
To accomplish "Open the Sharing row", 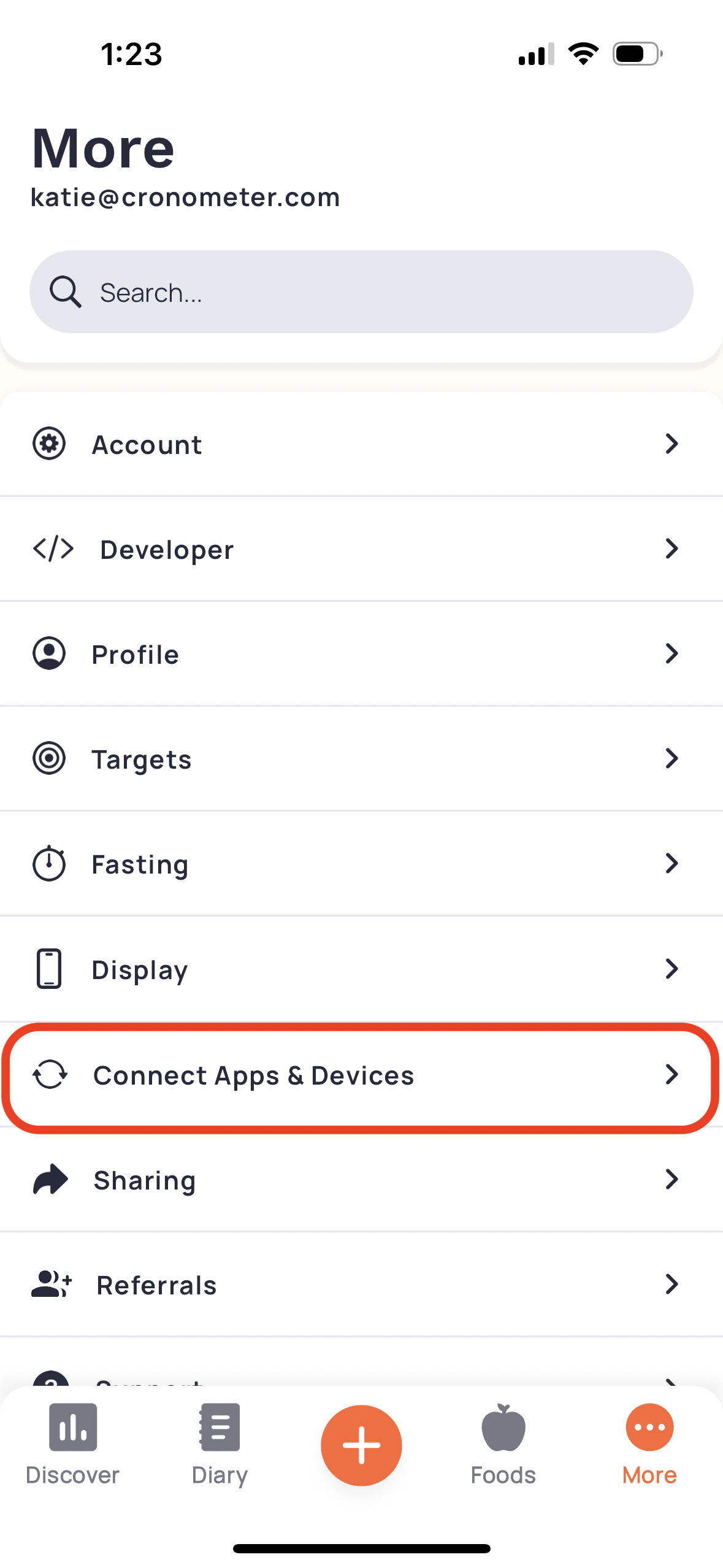I will coord(361,1180).
